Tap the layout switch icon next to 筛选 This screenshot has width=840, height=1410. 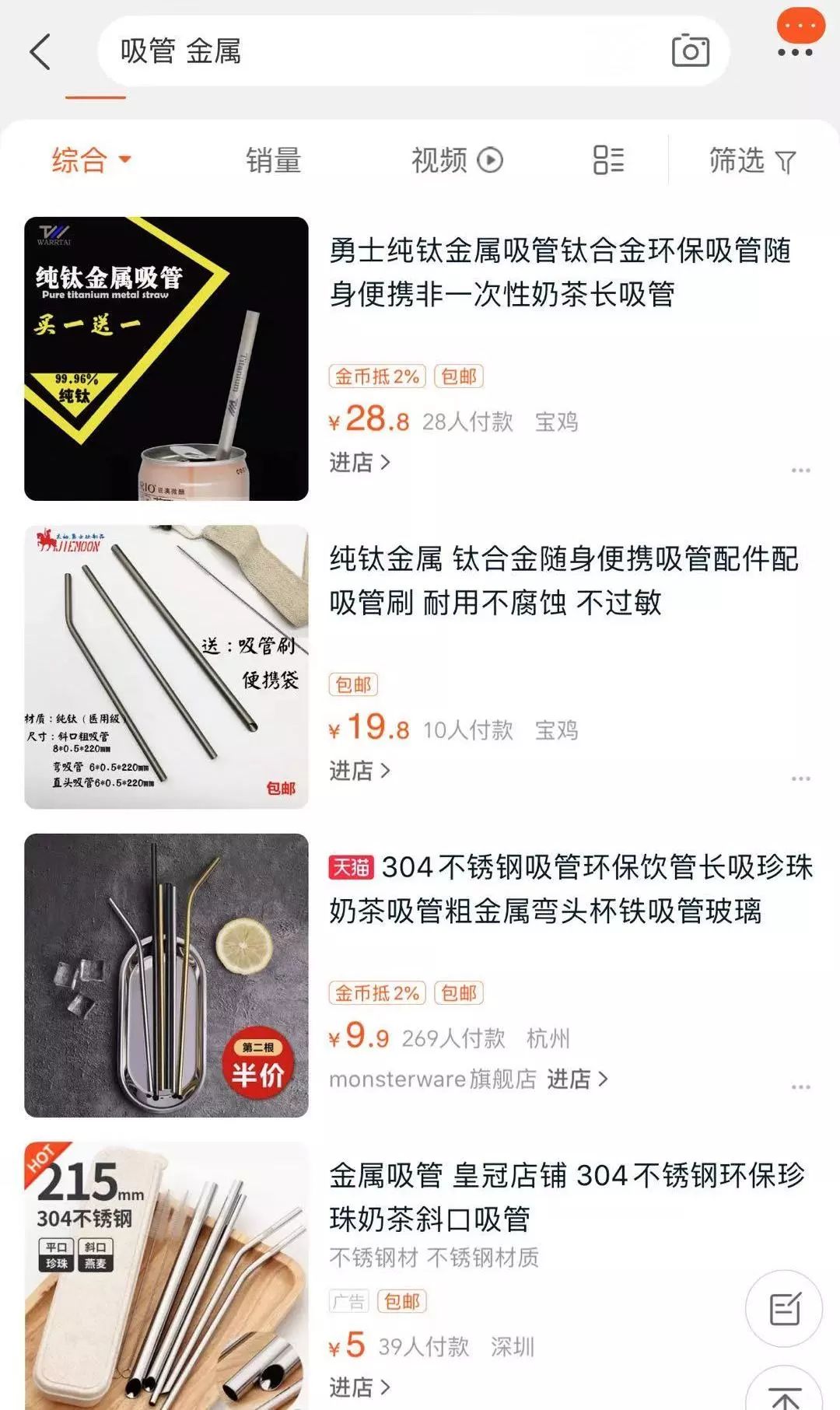pyautogui.click(x=609, y=160)
